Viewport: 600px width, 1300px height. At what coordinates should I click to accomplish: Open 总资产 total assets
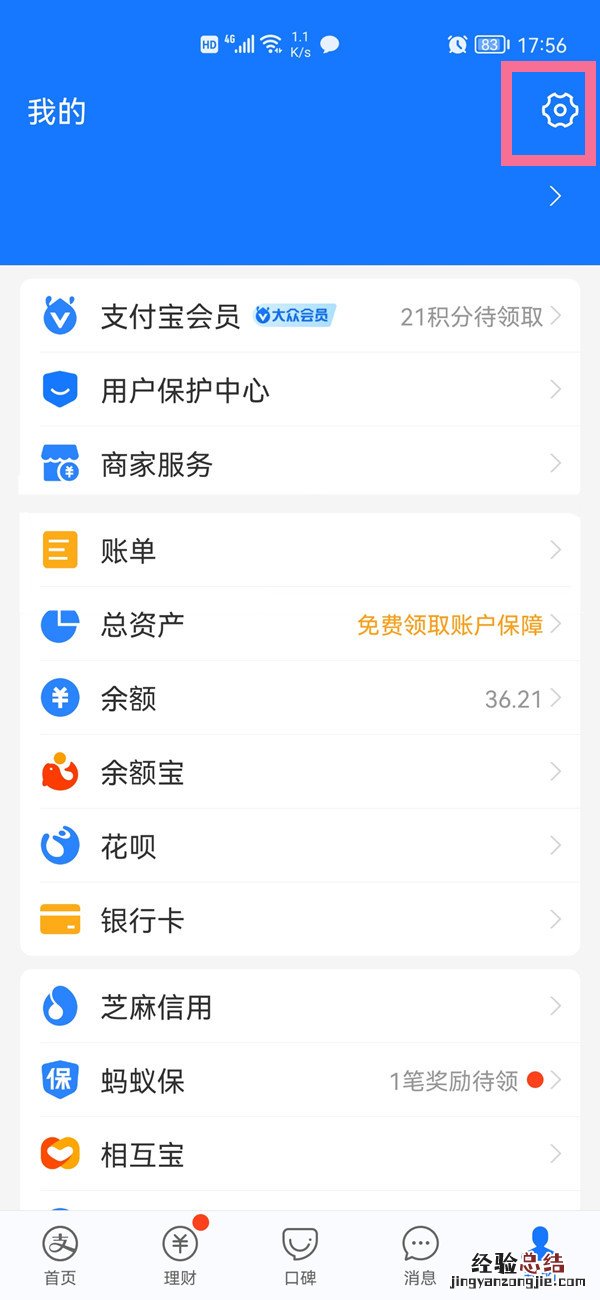(300, 625)
